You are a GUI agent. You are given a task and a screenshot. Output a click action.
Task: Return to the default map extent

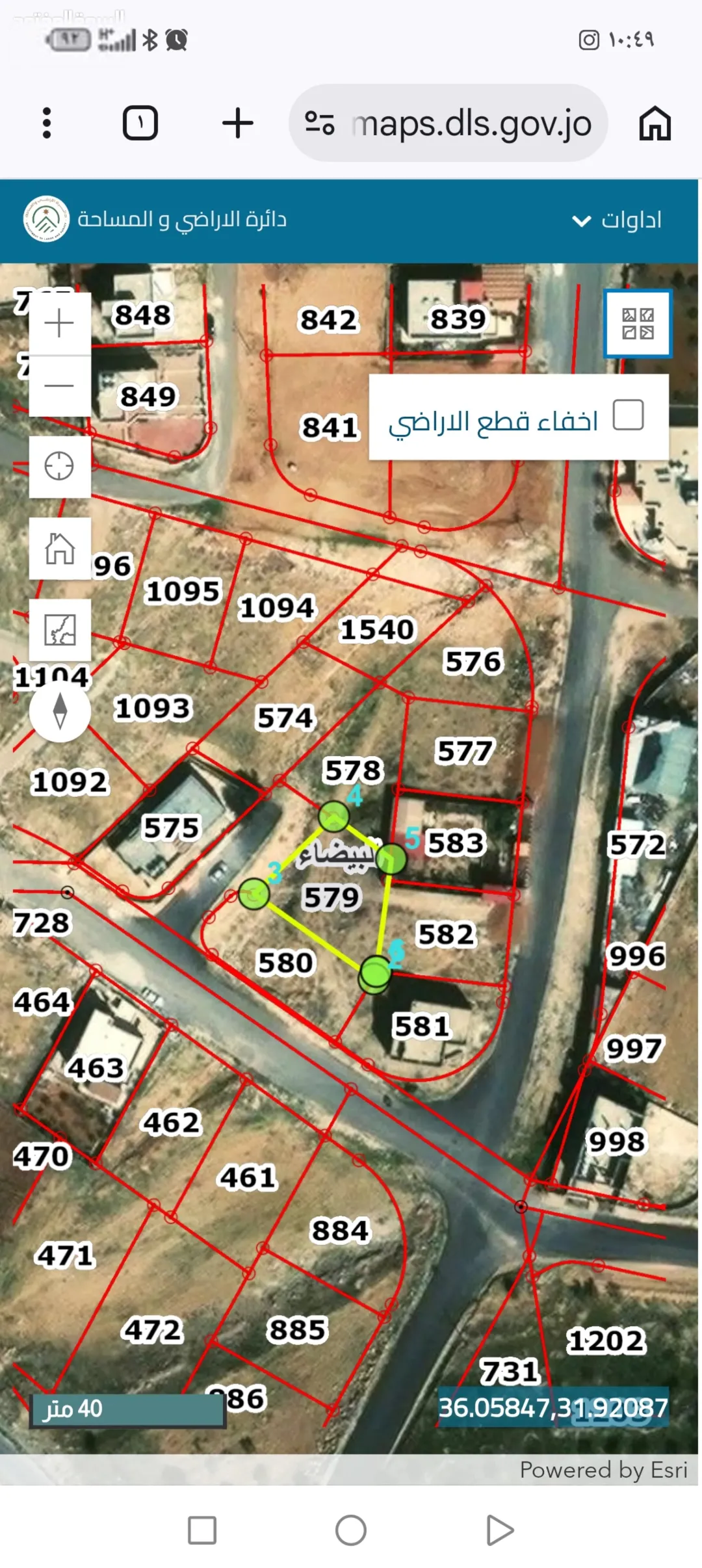point(60,548)
